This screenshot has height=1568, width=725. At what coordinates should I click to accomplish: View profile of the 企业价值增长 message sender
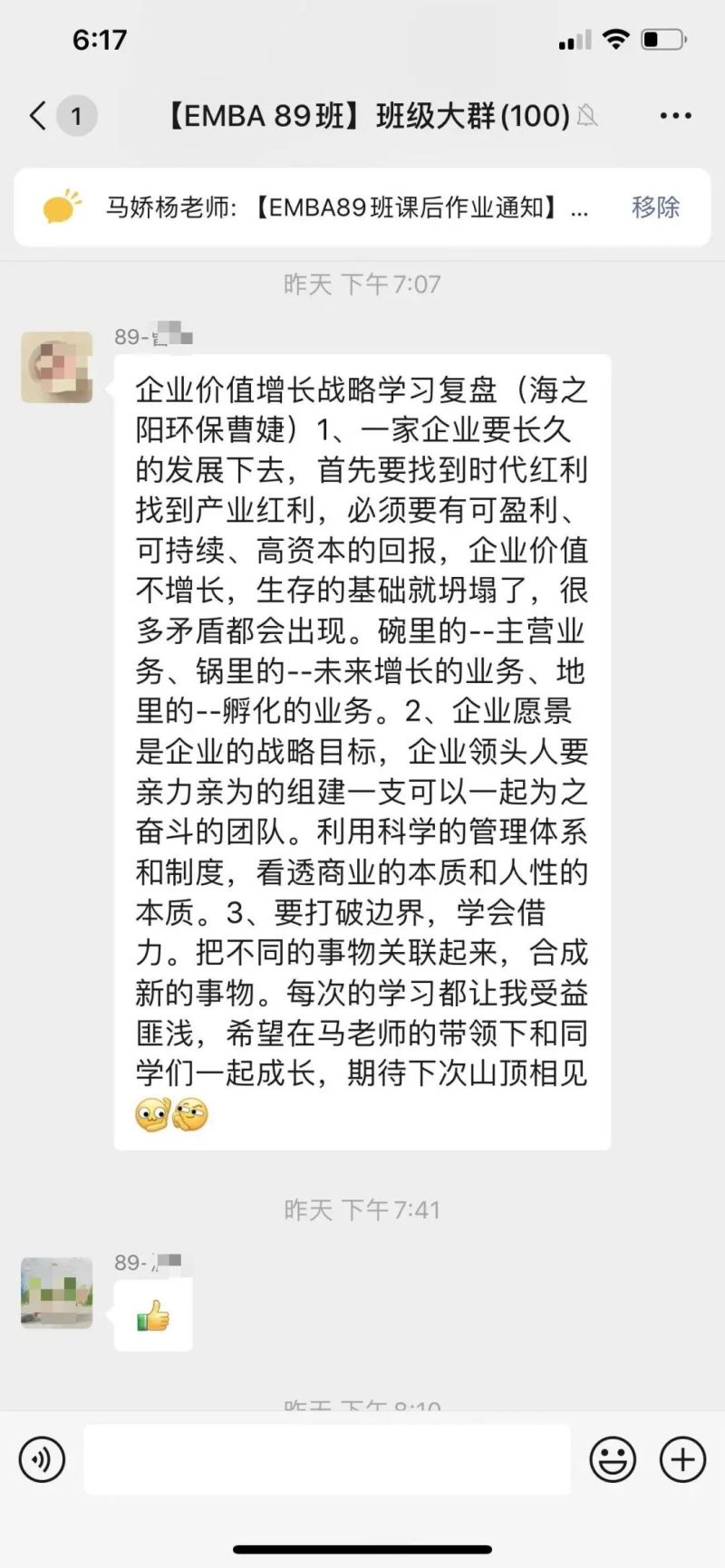click(x=56, y=367)
